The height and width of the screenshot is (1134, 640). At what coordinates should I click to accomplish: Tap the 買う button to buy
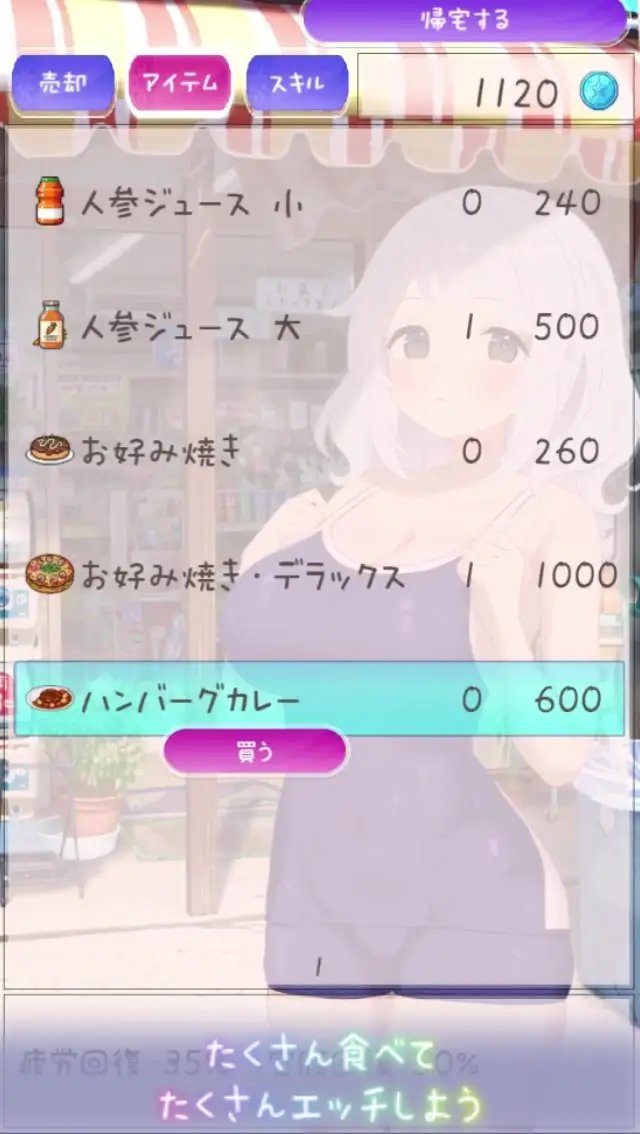[255, 752]
